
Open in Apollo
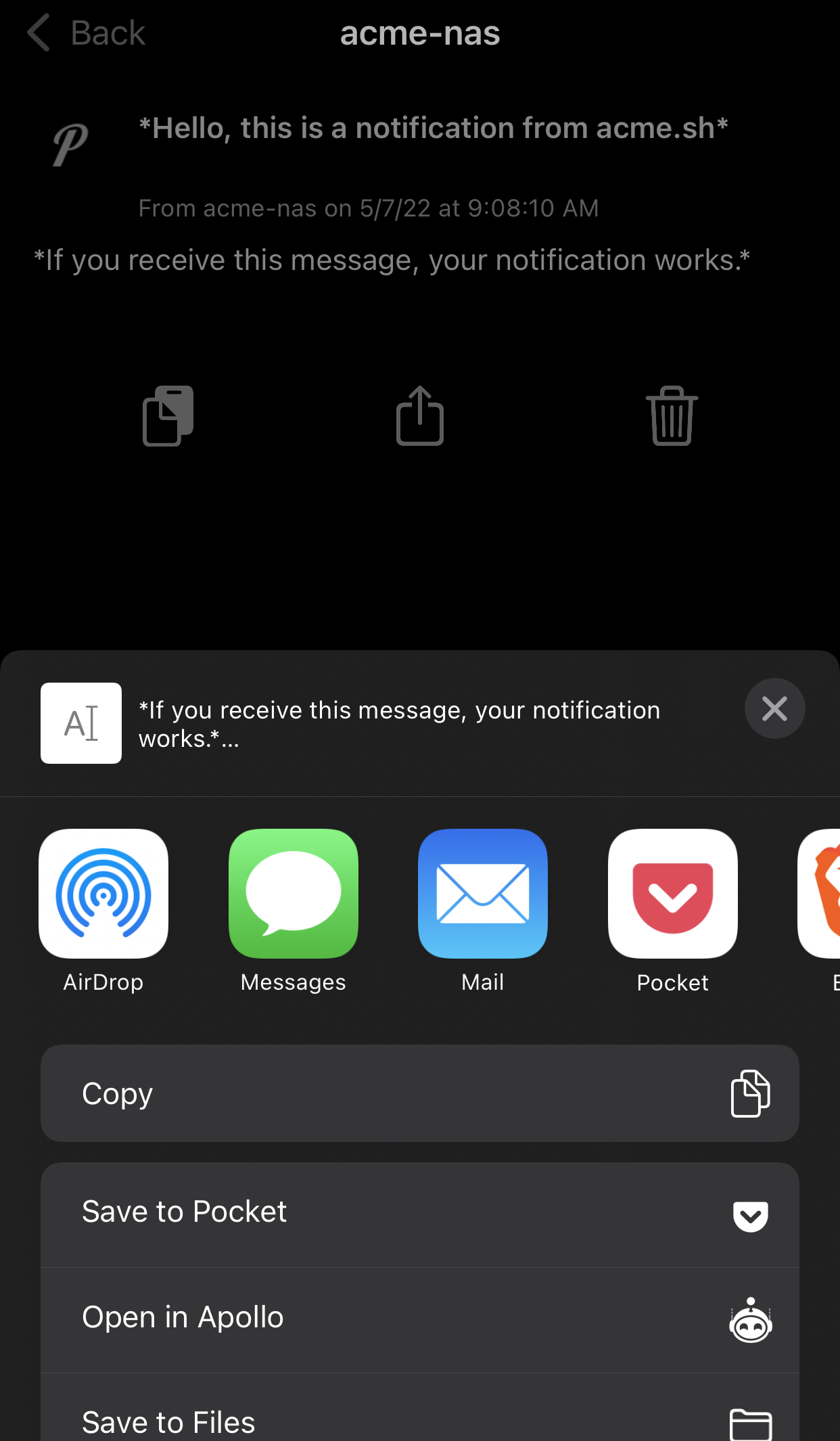click(x=420, y=1320)
